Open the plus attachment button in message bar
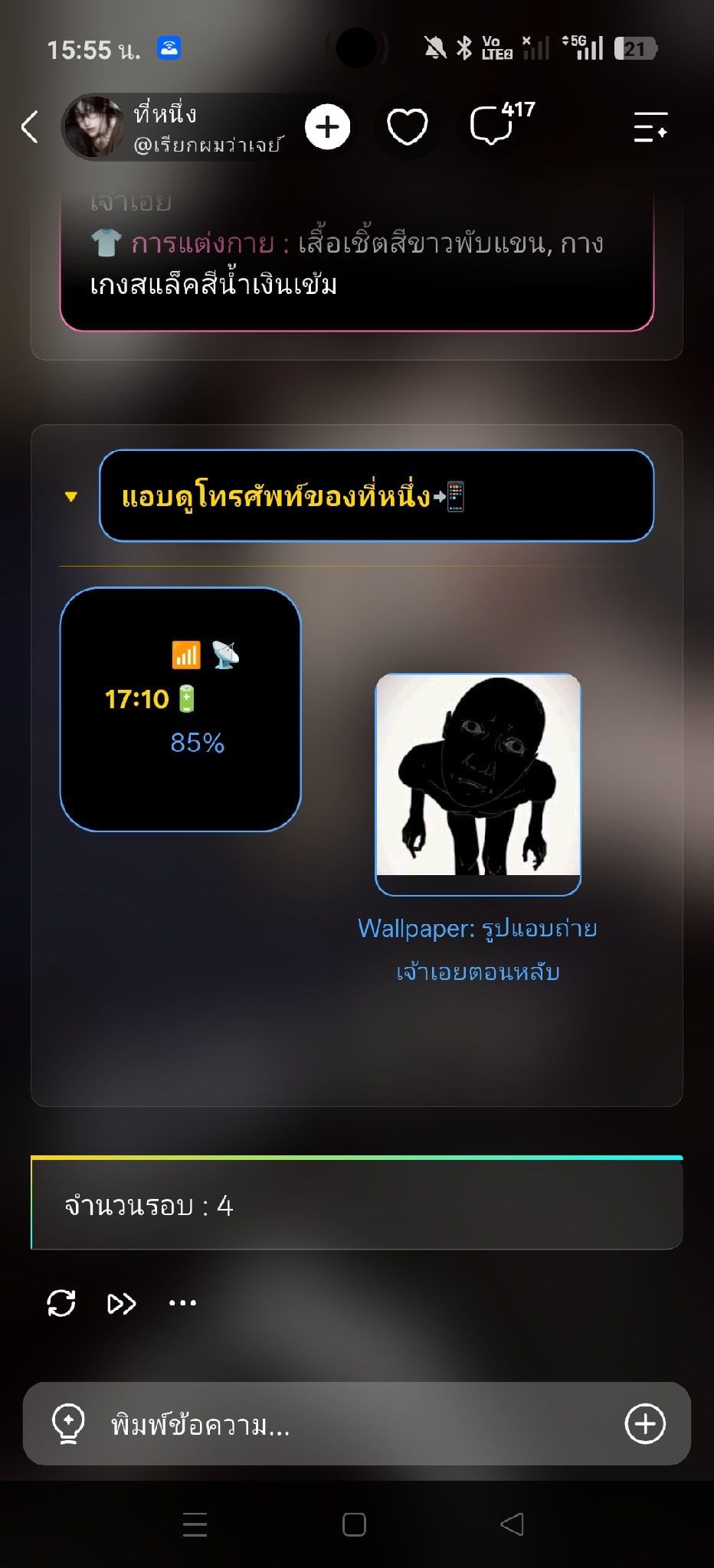714x1568 pixels. coord(645,1424)
